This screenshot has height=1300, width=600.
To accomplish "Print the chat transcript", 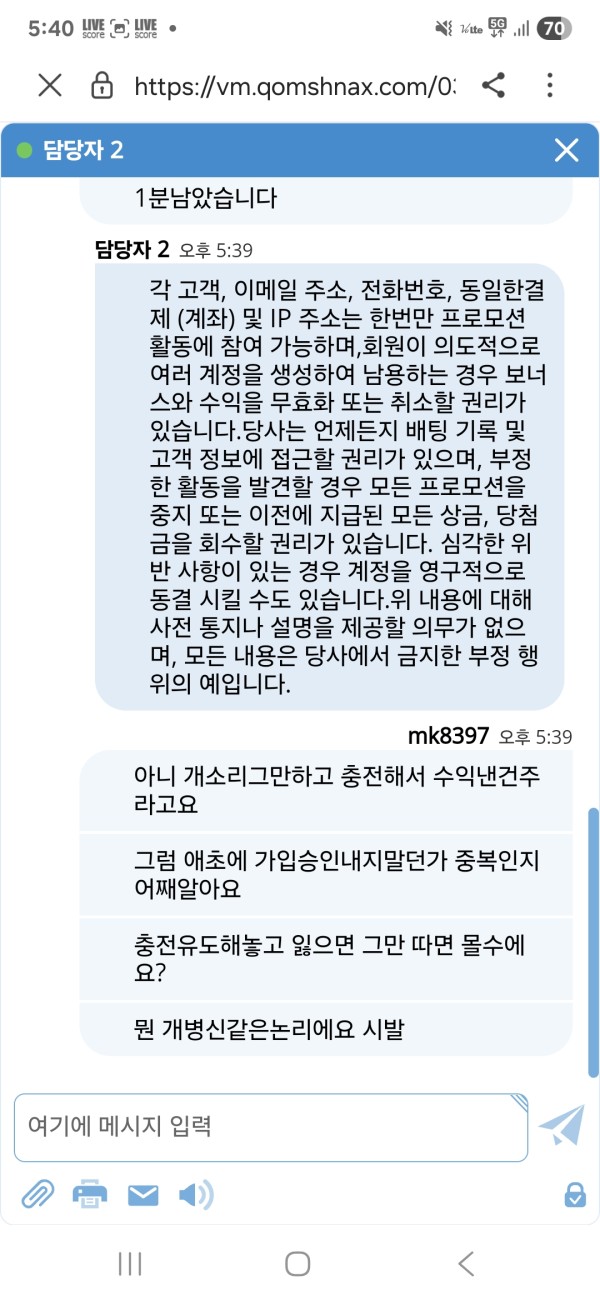I will pyautogui.click(x=90, y=1194).
